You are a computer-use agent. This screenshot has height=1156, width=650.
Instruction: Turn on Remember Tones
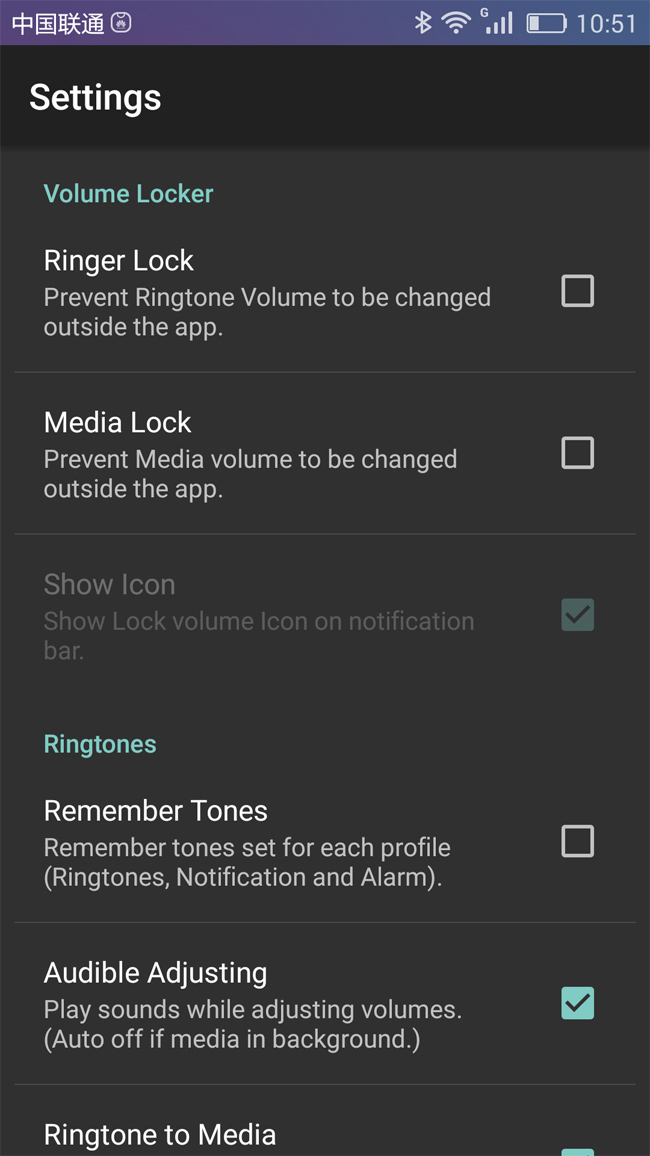point(577,841)
